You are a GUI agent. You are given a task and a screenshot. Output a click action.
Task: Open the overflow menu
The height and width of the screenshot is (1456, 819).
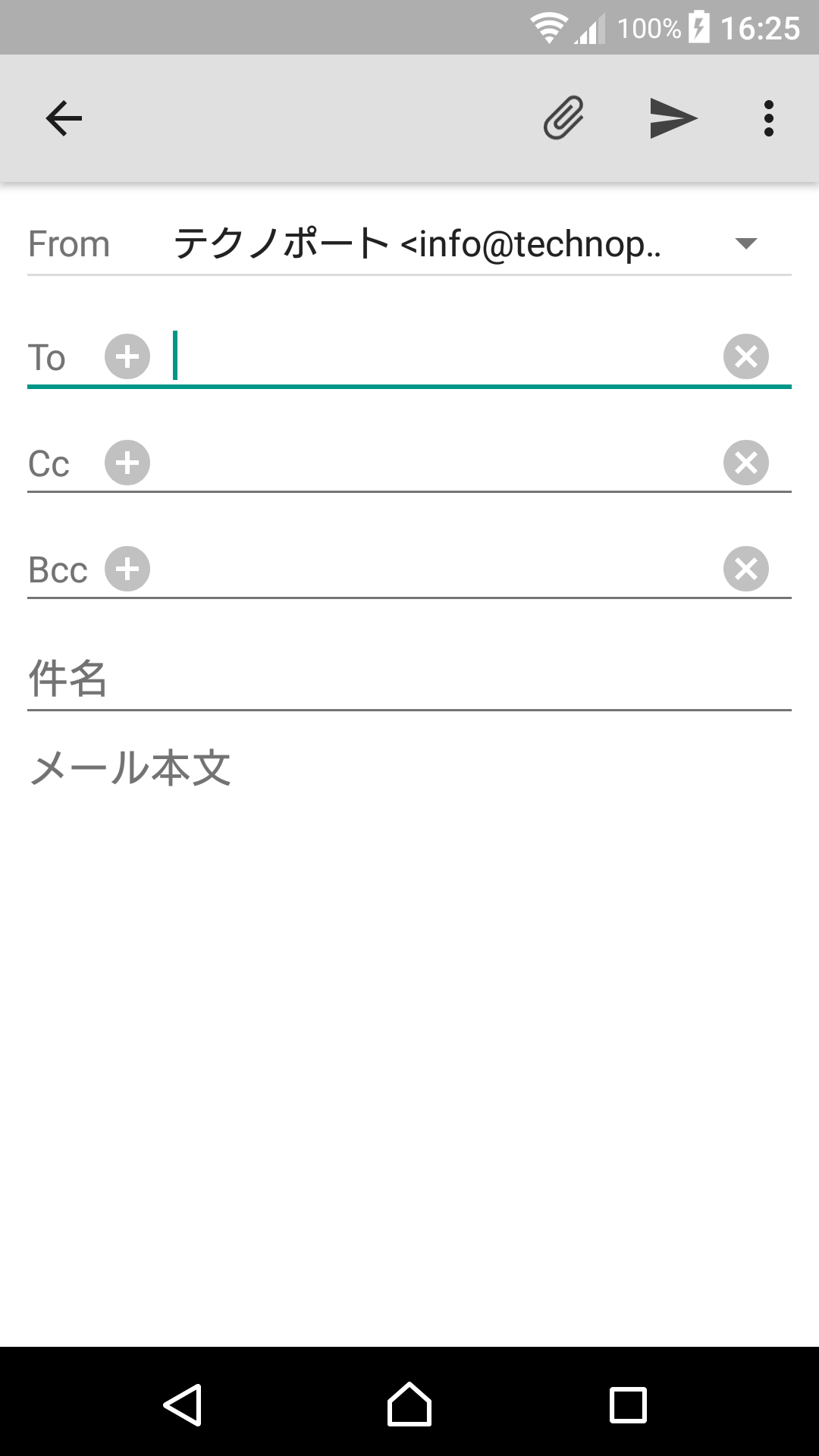click(768, 118)
